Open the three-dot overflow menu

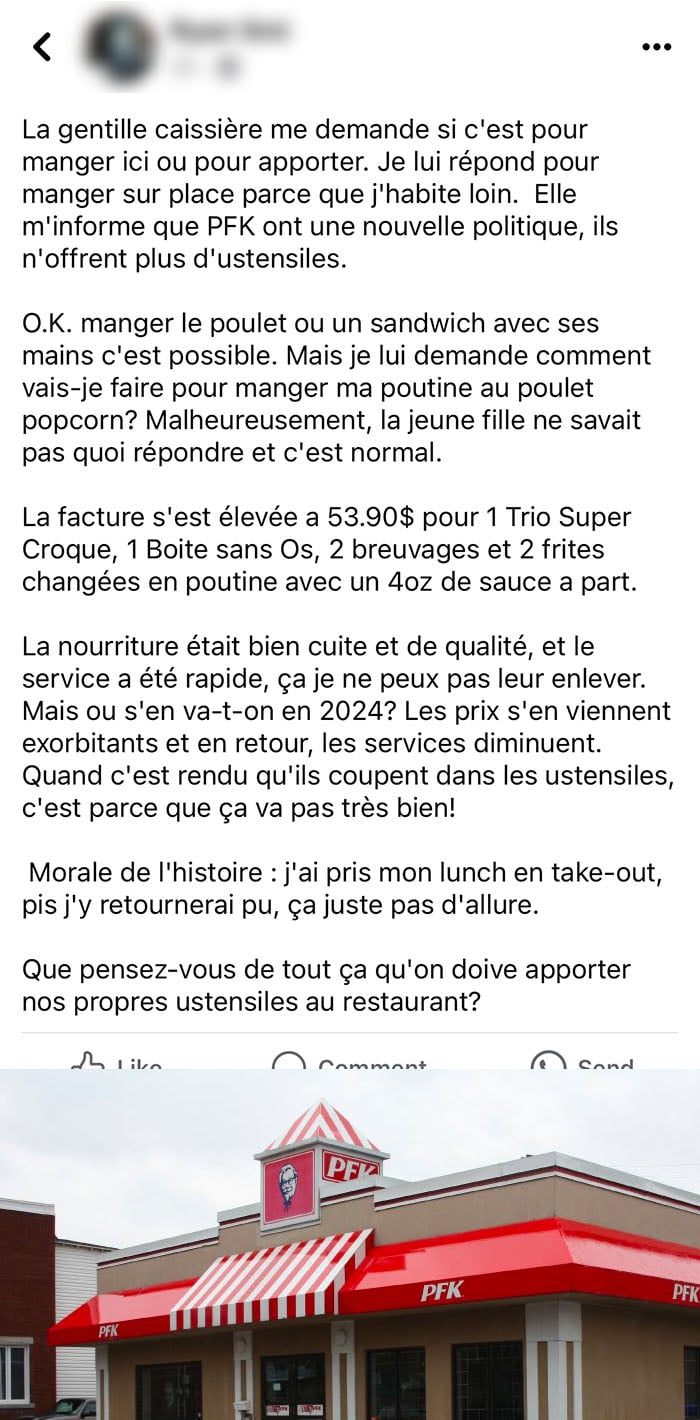656,46
